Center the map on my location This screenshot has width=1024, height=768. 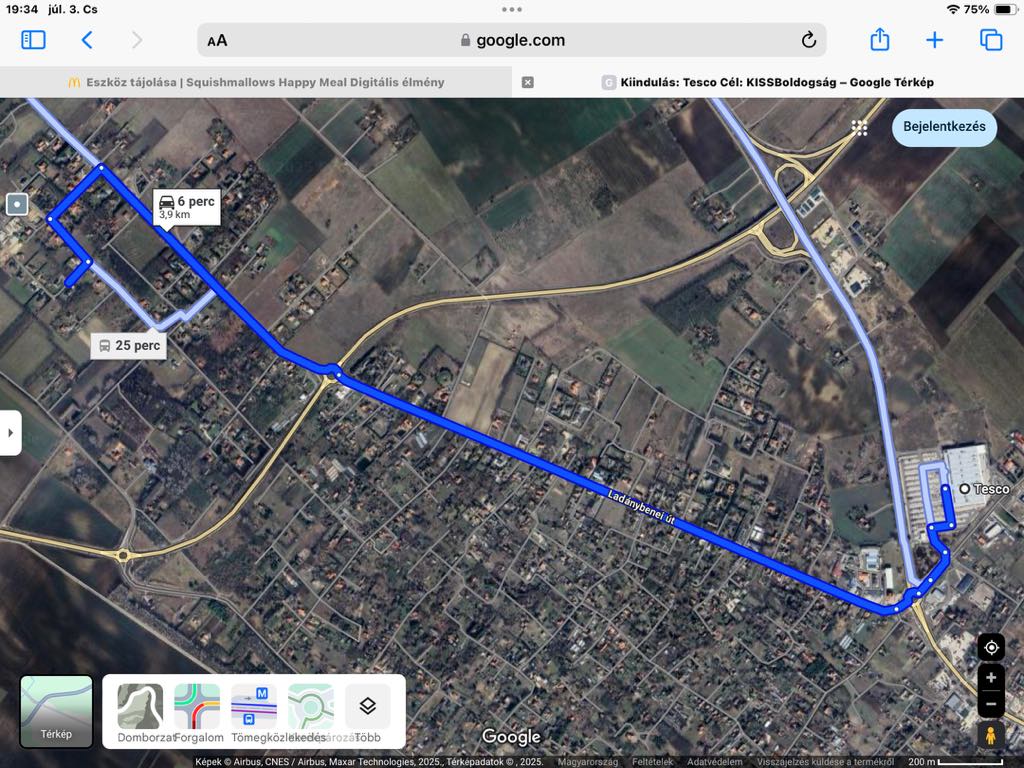[990, 647]
